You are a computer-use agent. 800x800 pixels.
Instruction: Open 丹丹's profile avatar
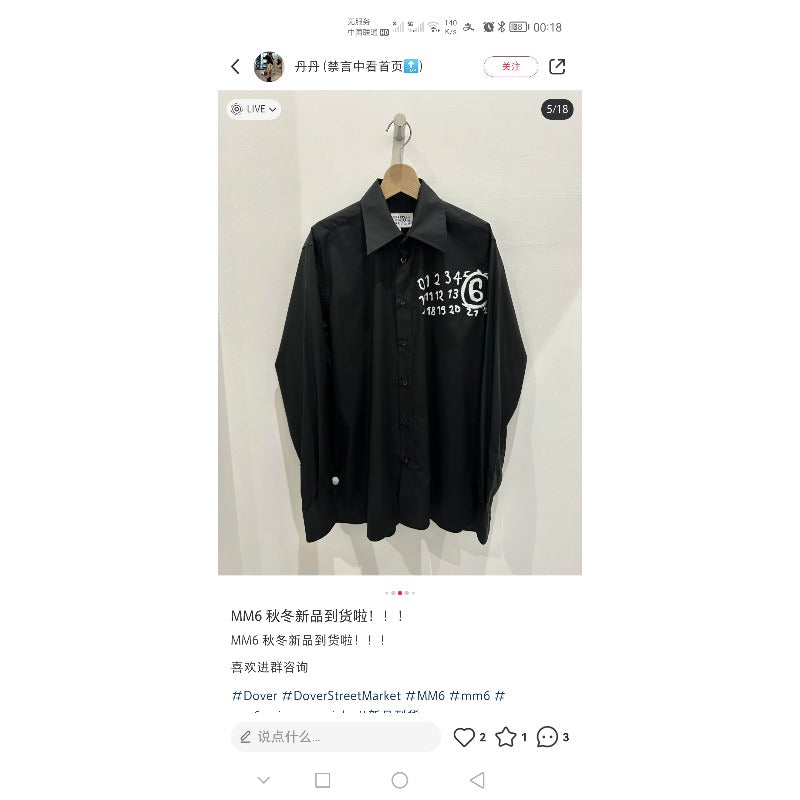[268, 66]
